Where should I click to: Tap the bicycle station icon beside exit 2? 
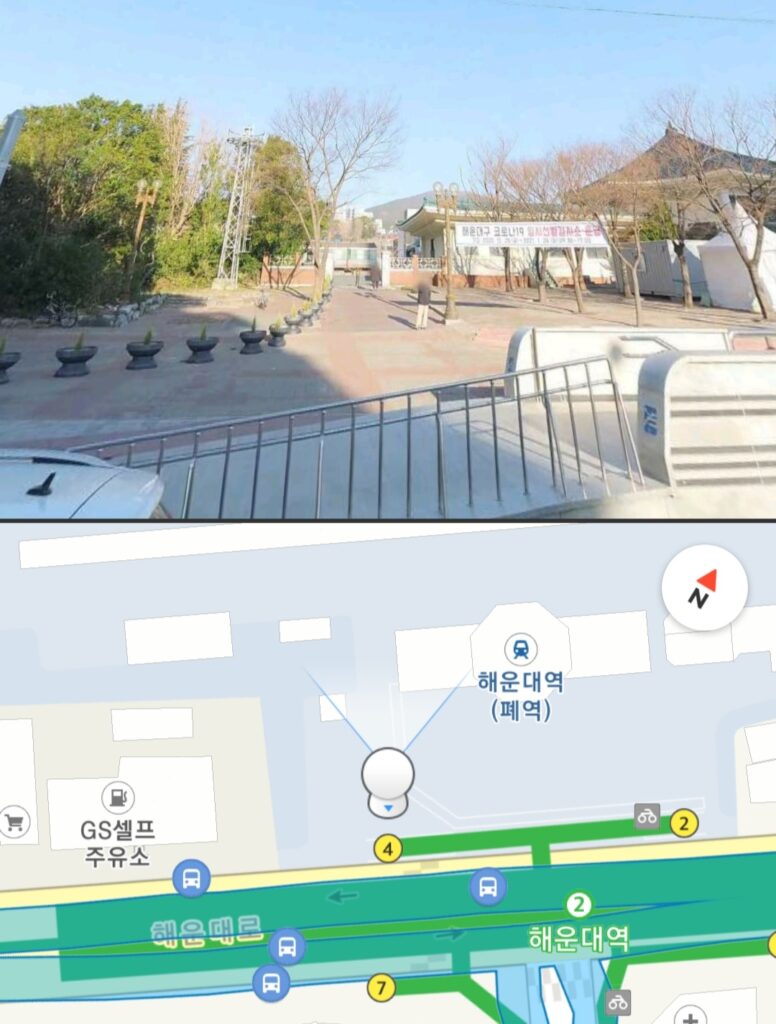[647, 816]
